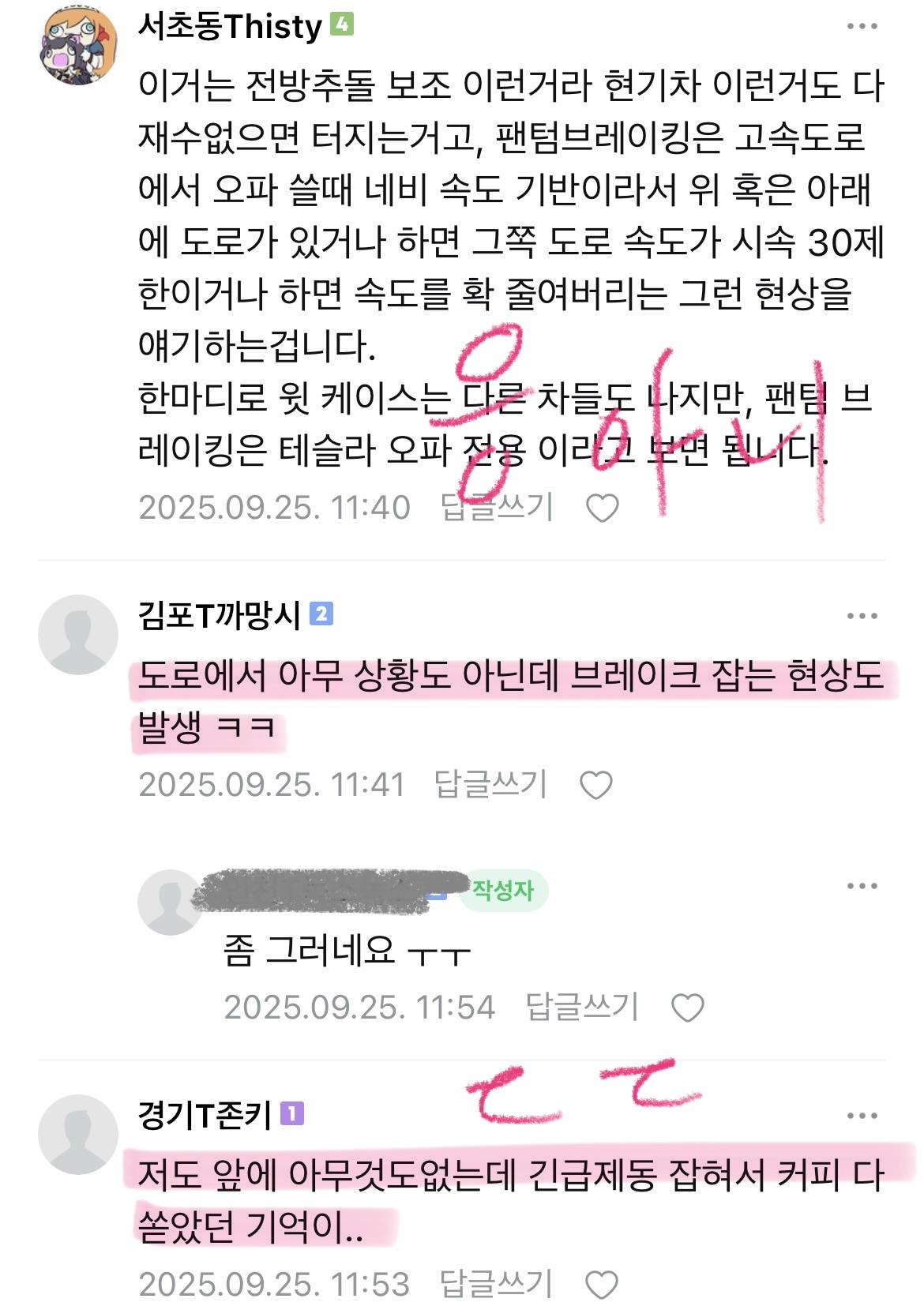Open 경기T존키's profile avatar
This screenshot has width=924, height=1306.
pyautogui.click(x=77, y=1135)
